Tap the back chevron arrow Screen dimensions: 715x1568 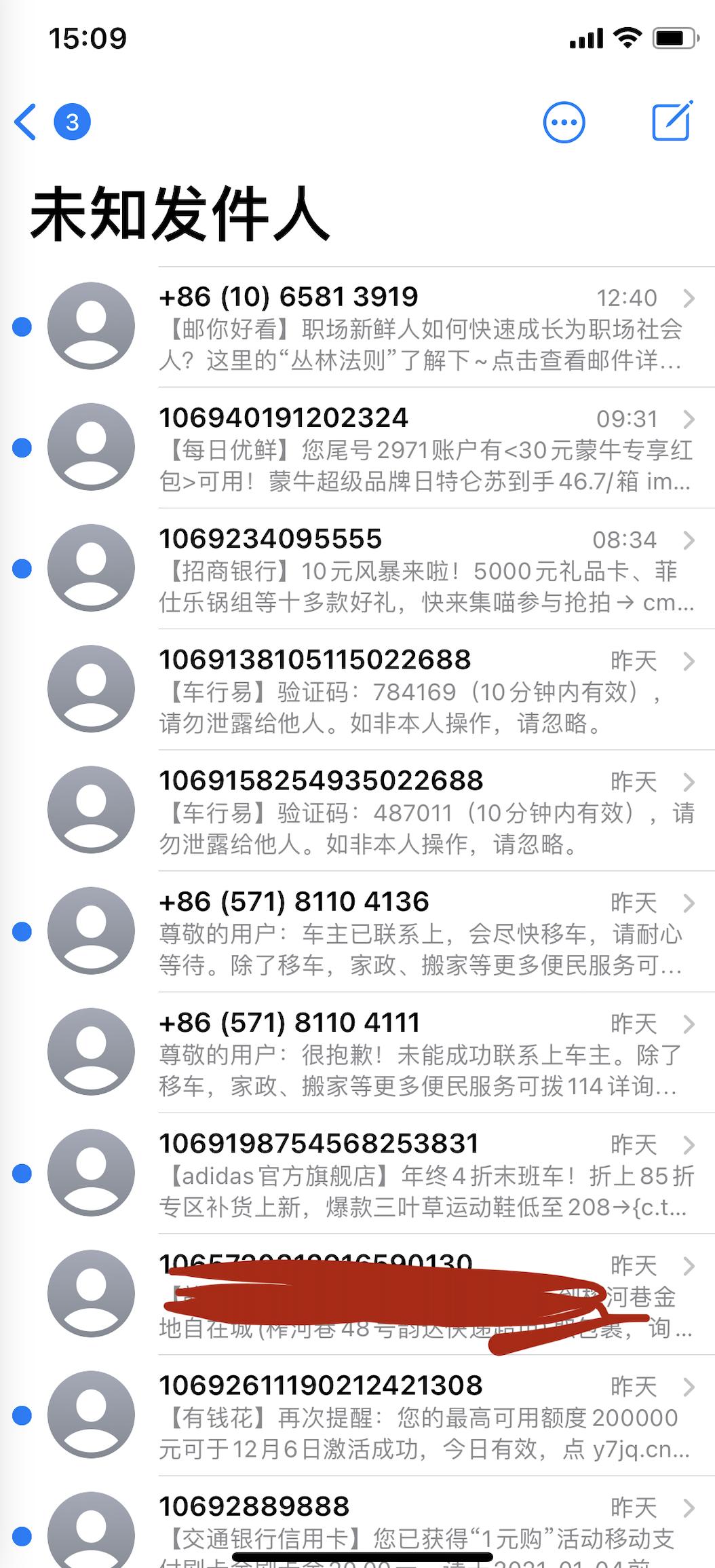click(x=25, y=120)
